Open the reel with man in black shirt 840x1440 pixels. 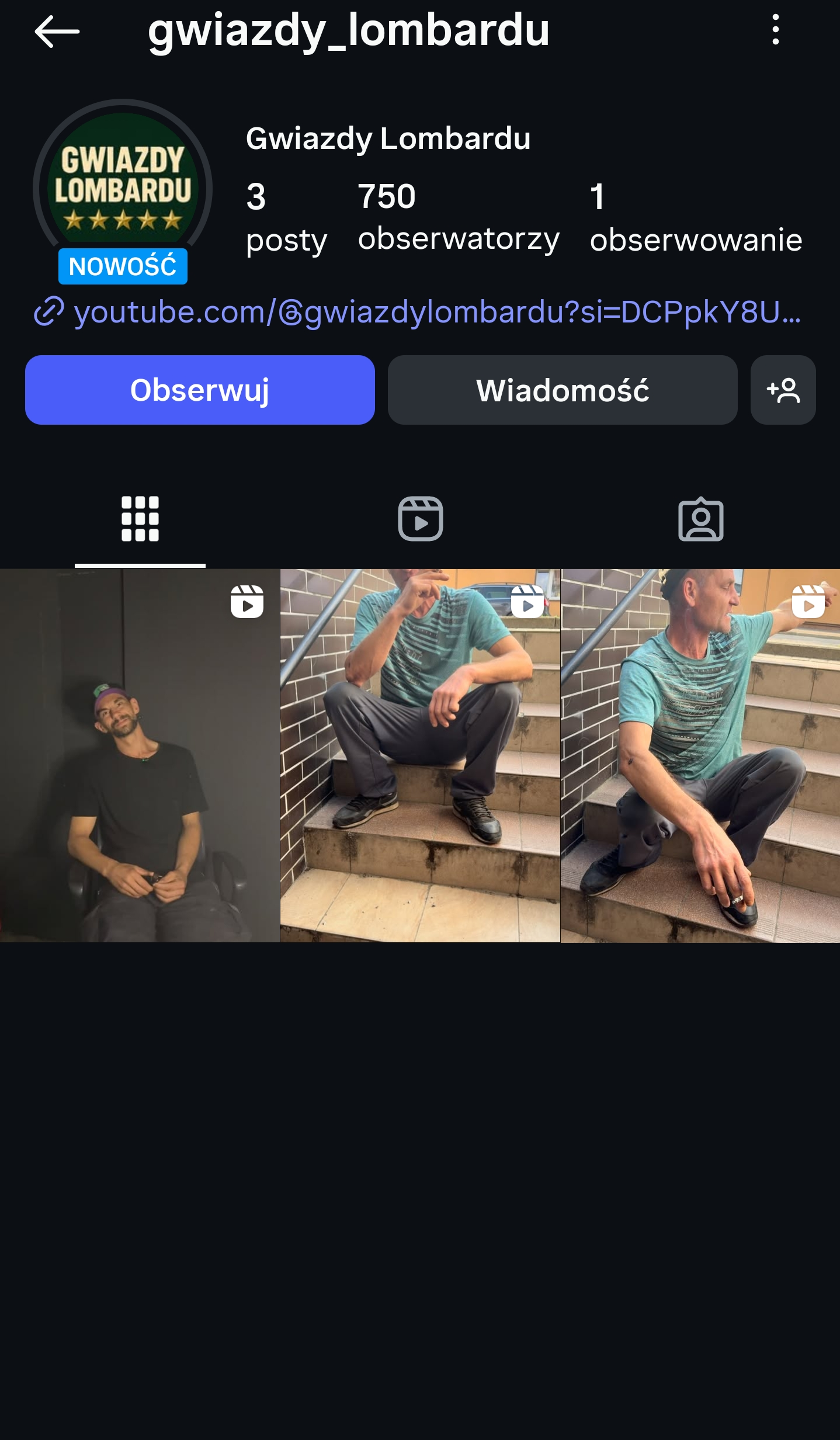click(x=140, y=755)
